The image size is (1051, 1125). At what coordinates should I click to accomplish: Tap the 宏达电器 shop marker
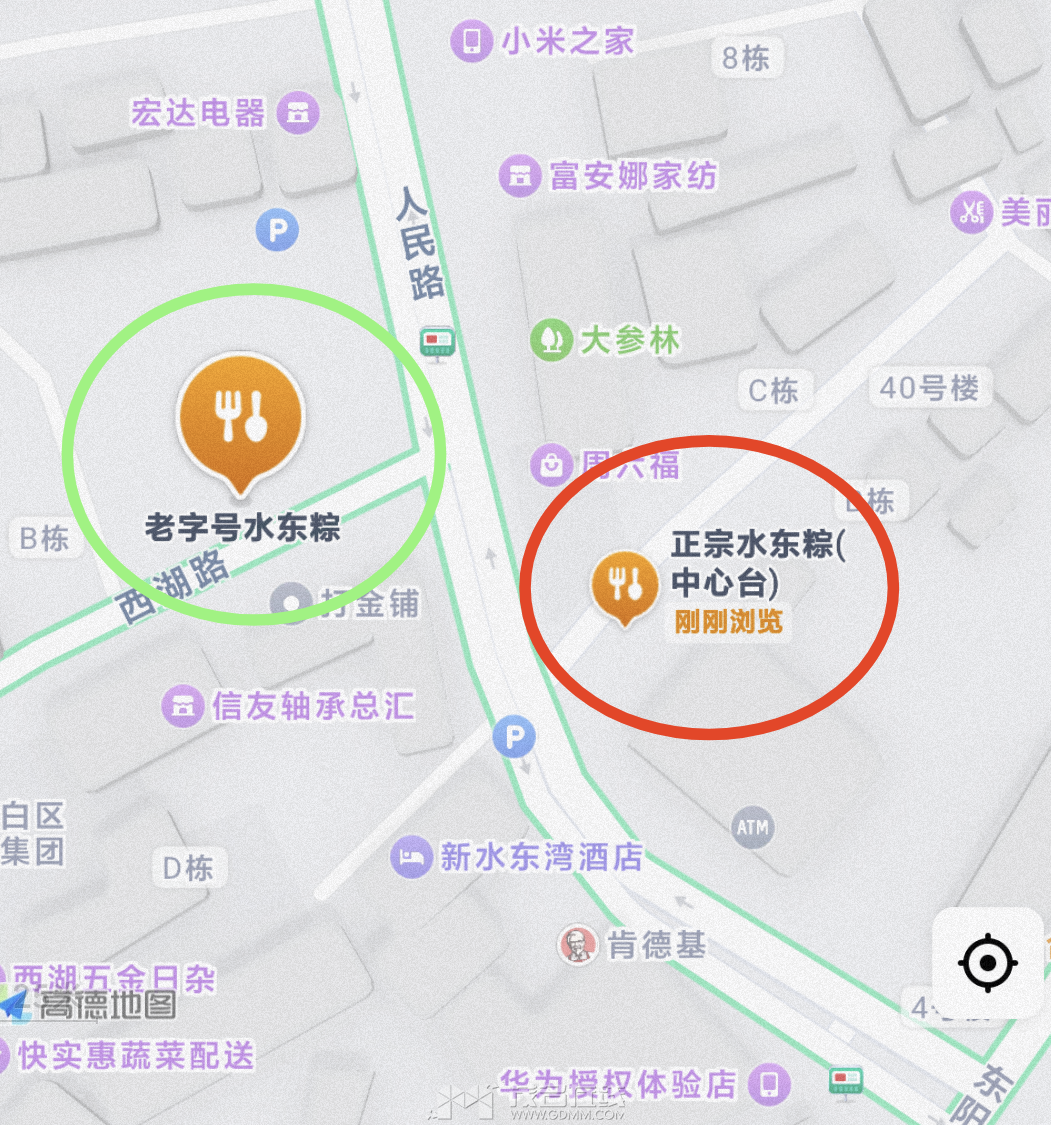(x=298, y=112)
